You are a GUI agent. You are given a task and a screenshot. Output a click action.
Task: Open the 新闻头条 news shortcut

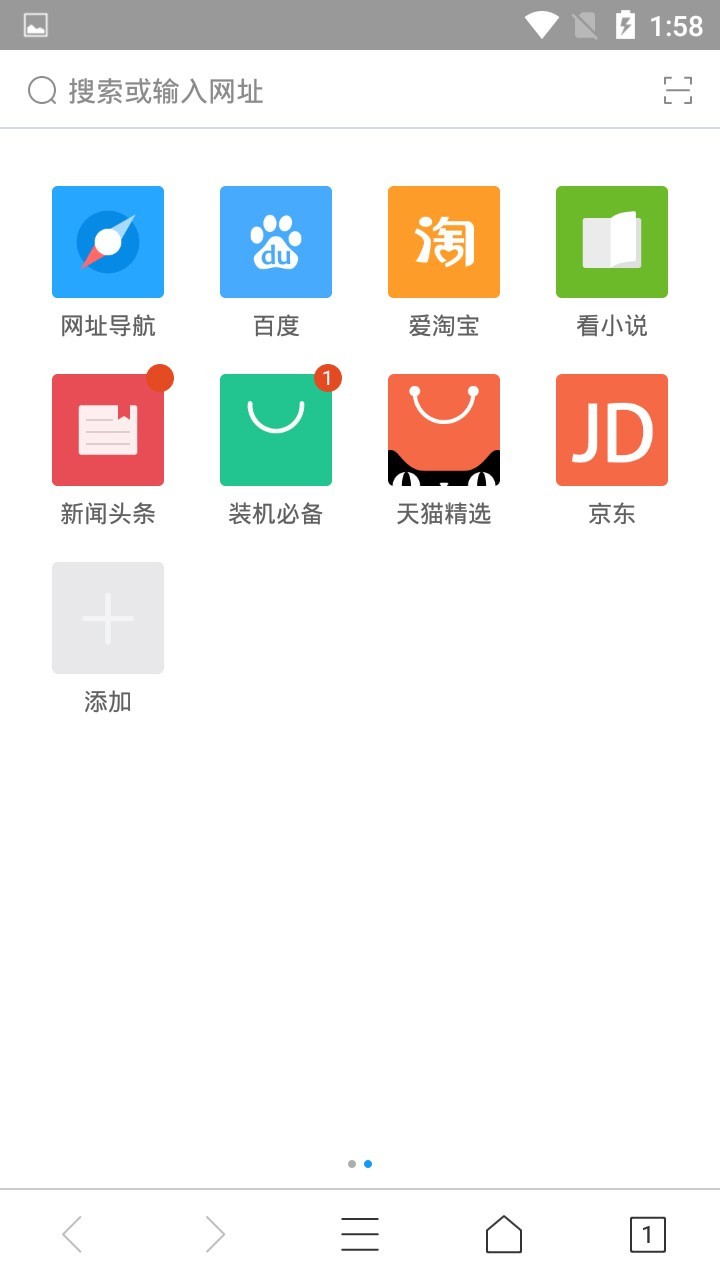coord(108,430)
